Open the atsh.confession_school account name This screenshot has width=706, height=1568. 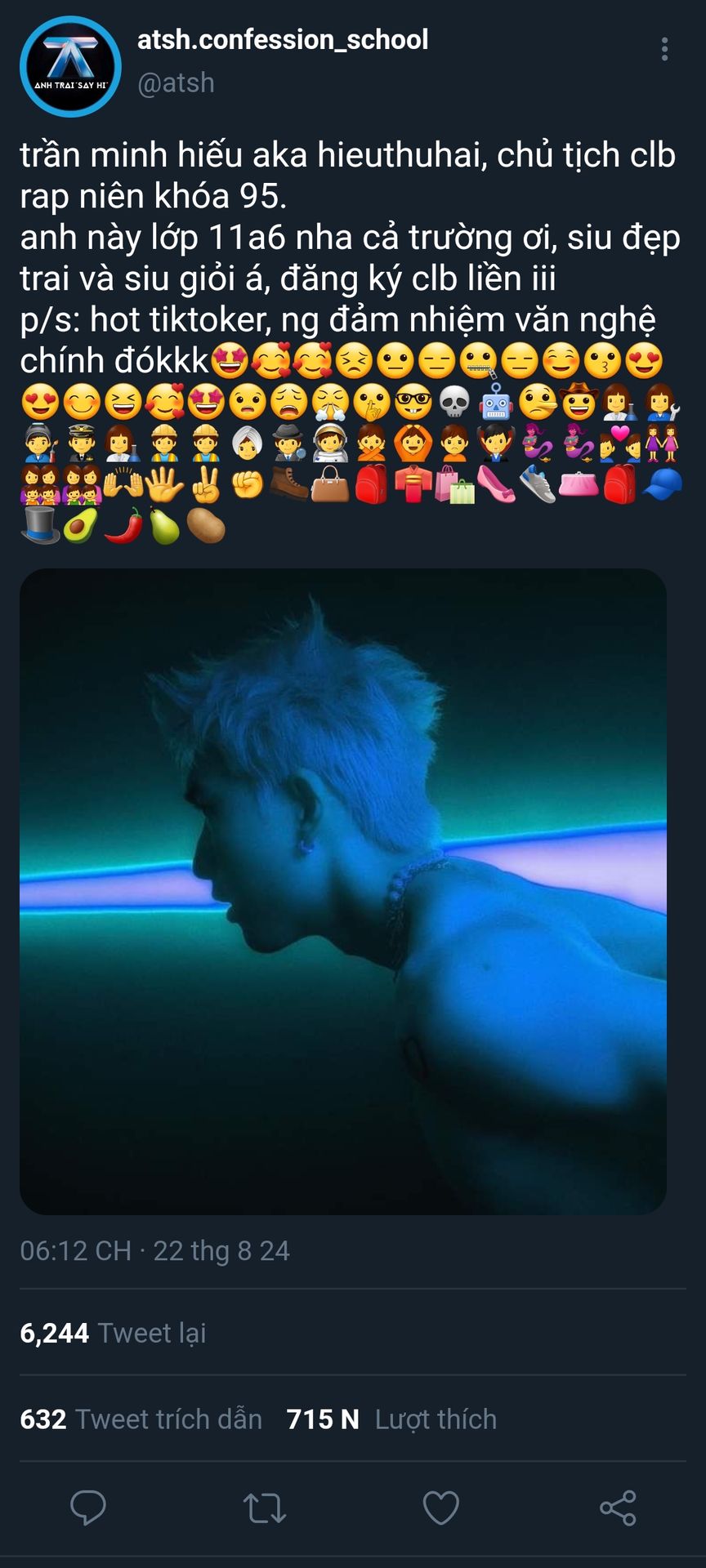coord(282,39)
